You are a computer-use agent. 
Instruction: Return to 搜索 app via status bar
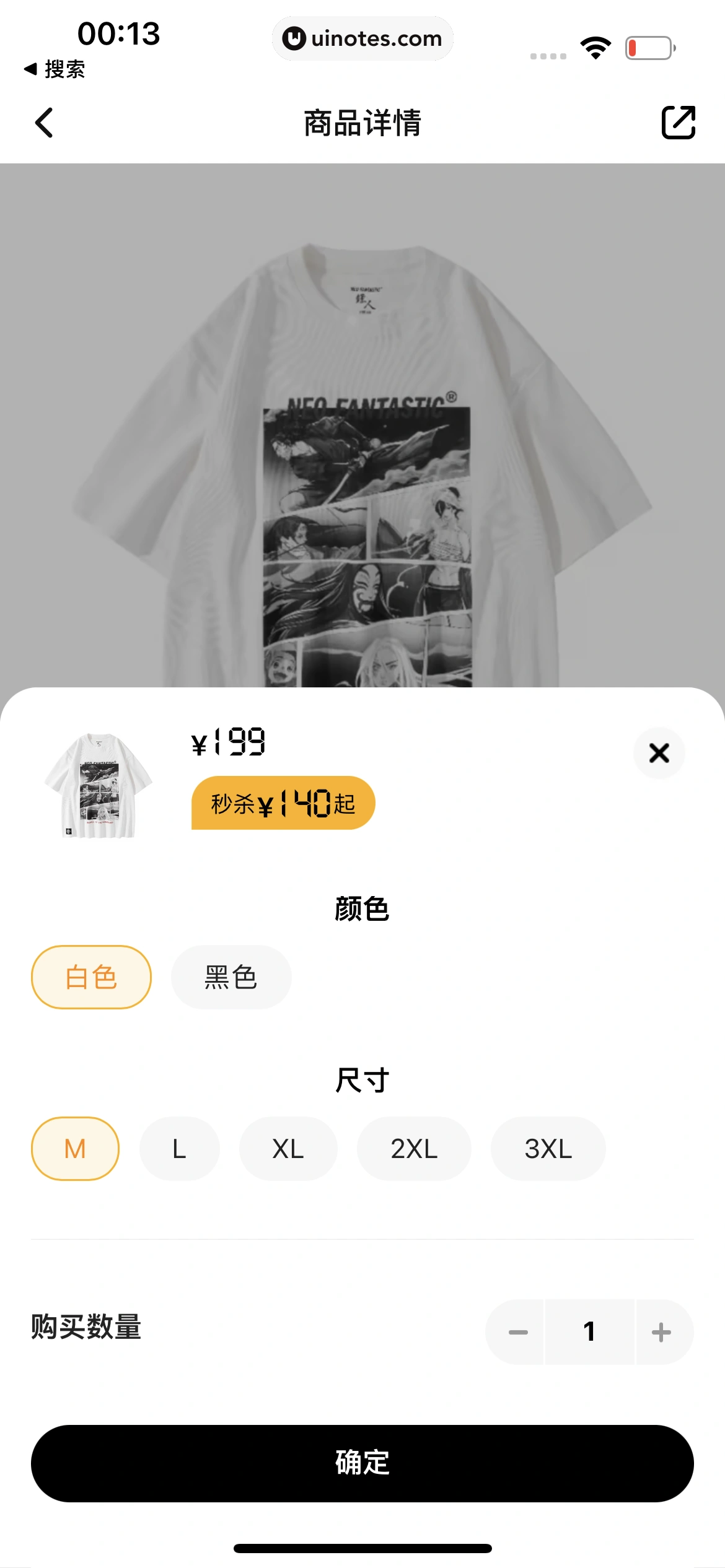pos(55,69)
